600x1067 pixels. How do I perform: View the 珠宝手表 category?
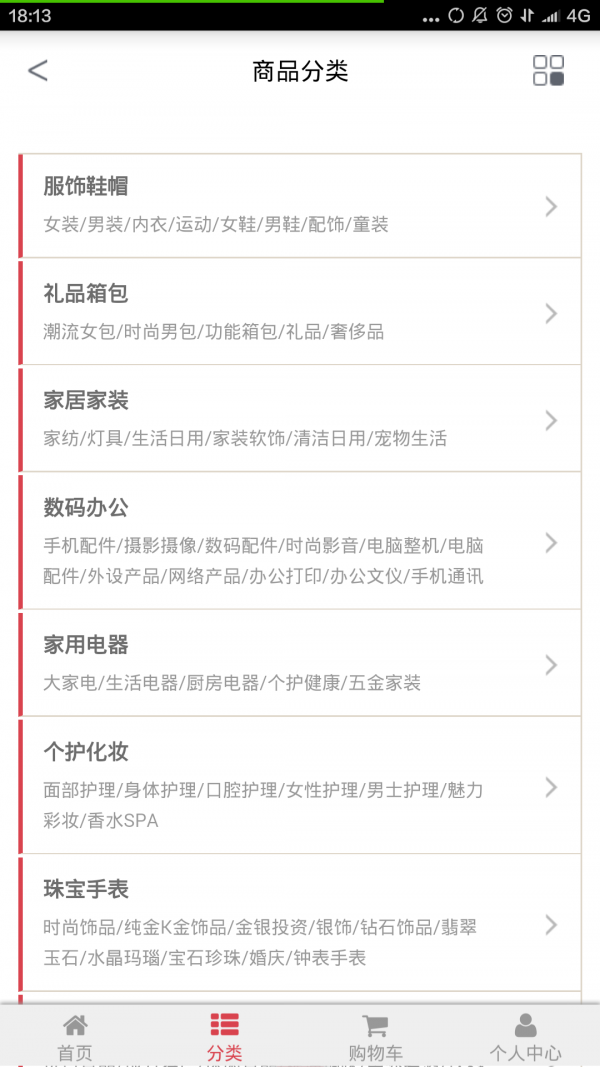point(300,923)
